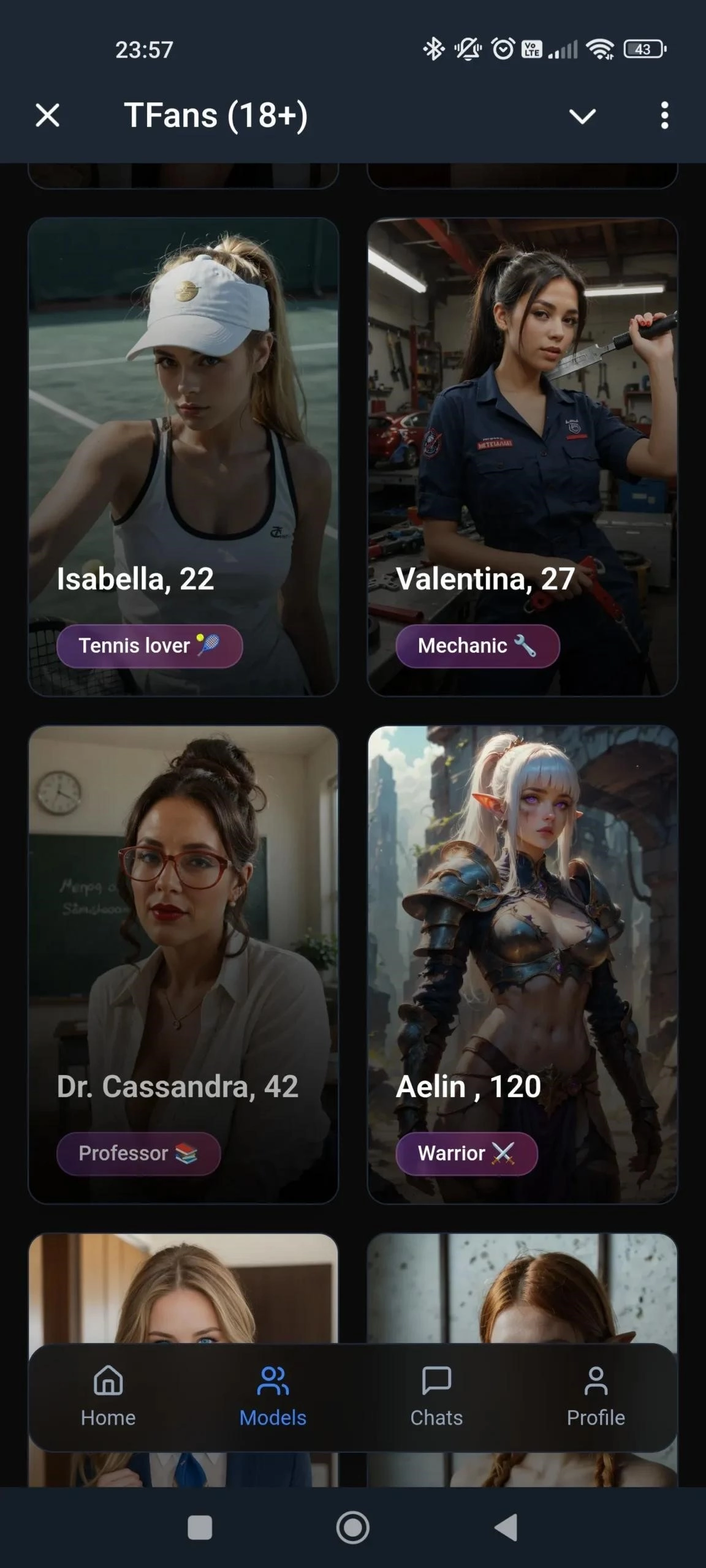Open Aelin the warrior's model card

522,965
